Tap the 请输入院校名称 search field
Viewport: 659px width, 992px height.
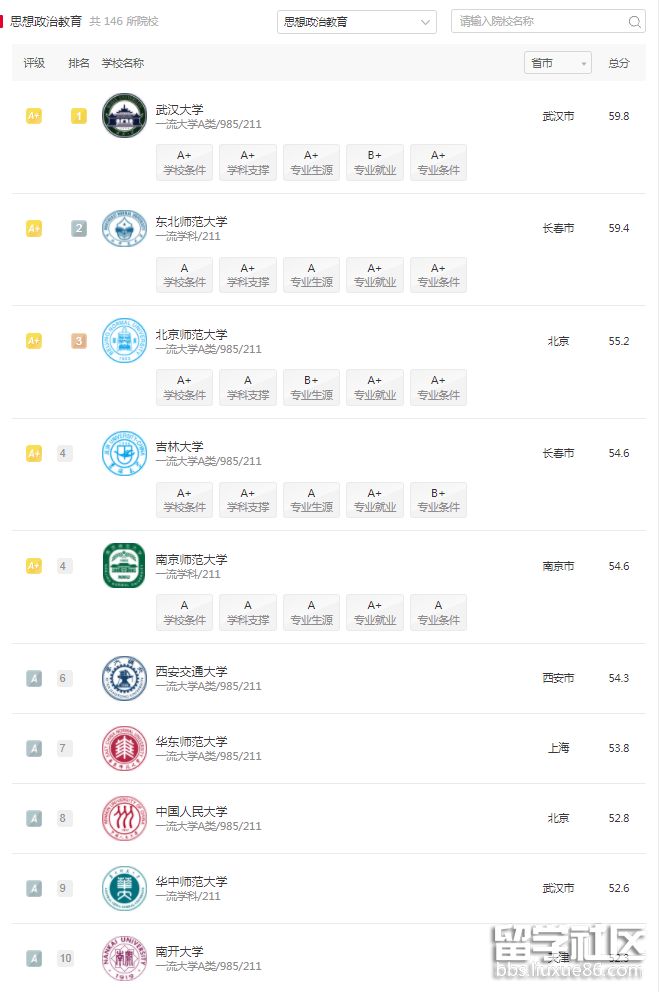click(538, 22)
